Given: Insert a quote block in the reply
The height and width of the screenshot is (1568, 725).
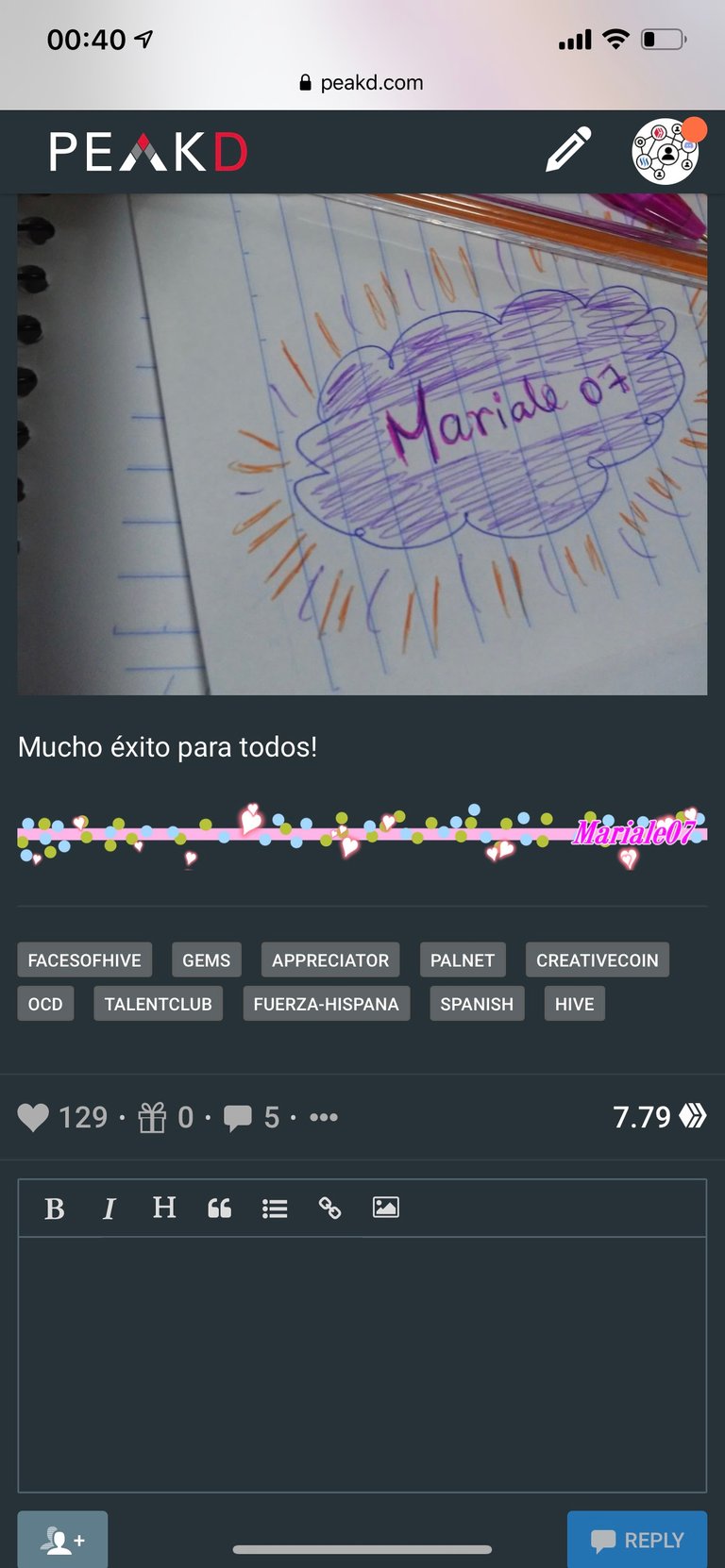Looking at the screenshot, I should tap(219, 1209).
